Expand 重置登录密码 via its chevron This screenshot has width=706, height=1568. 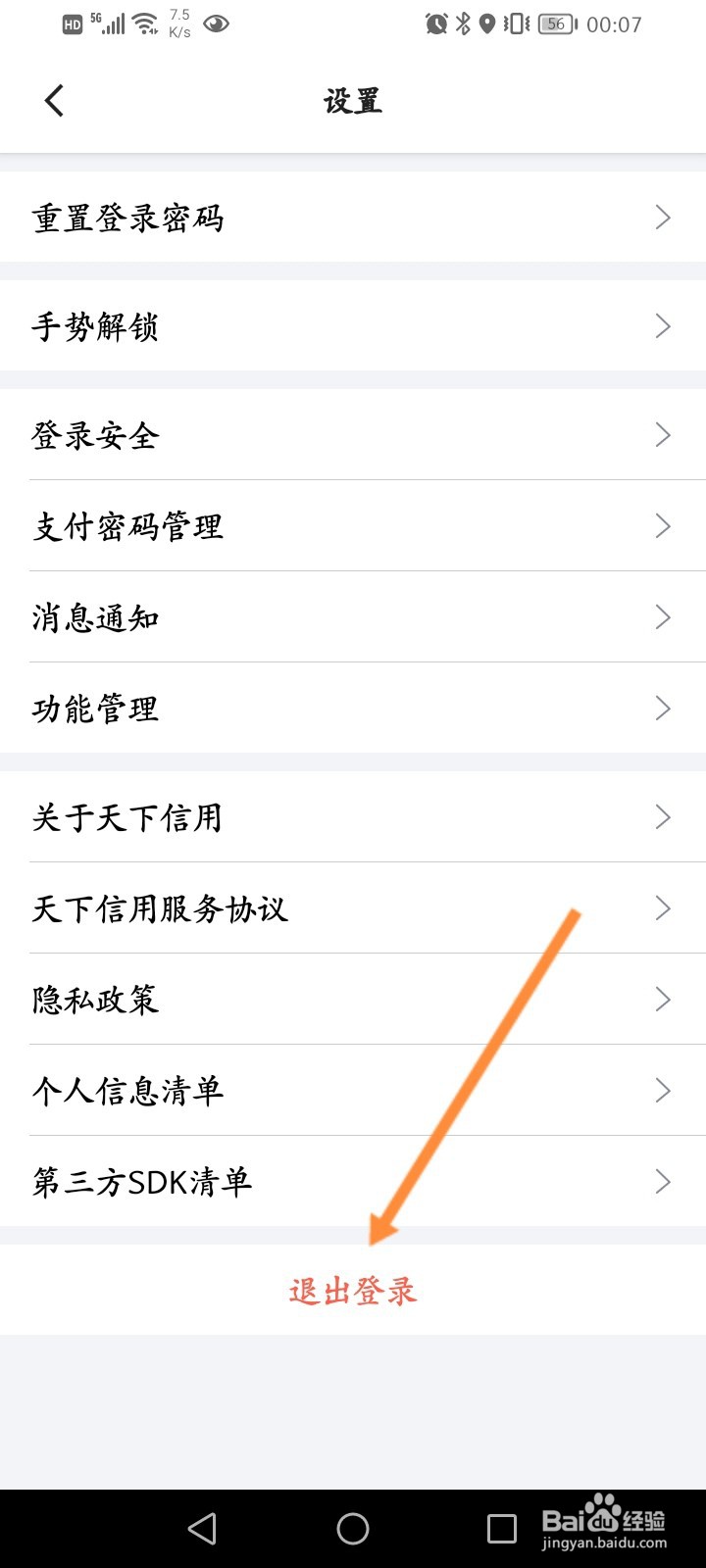[663, 218]
